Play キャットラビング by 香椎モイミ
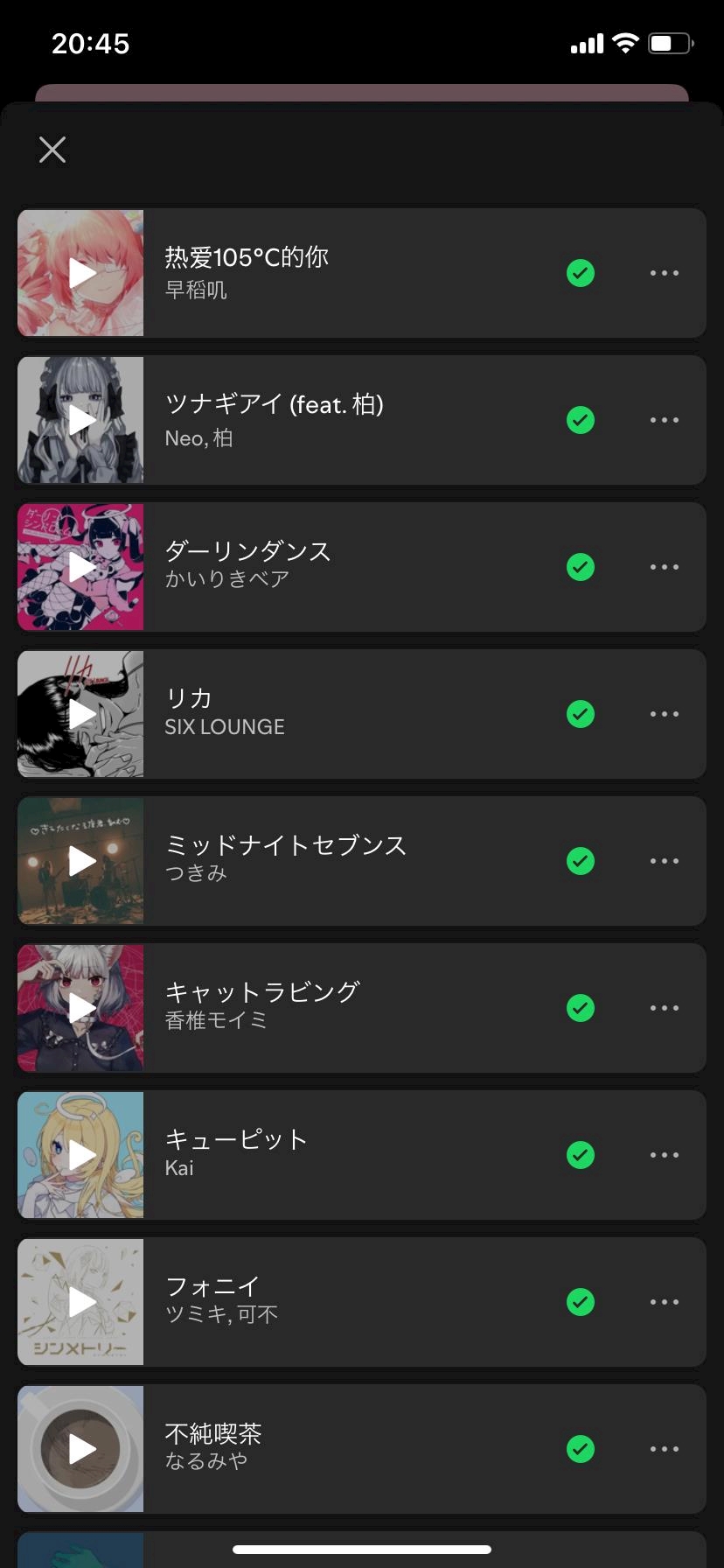Screen dimensions: 724x1568 (x=81, y=1008)
